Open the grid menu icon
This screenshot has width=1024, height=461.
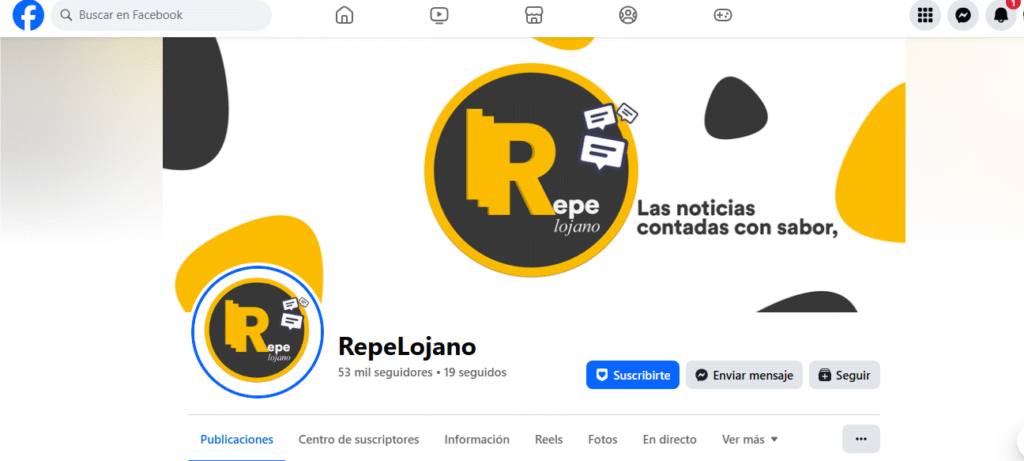[925, 15]
